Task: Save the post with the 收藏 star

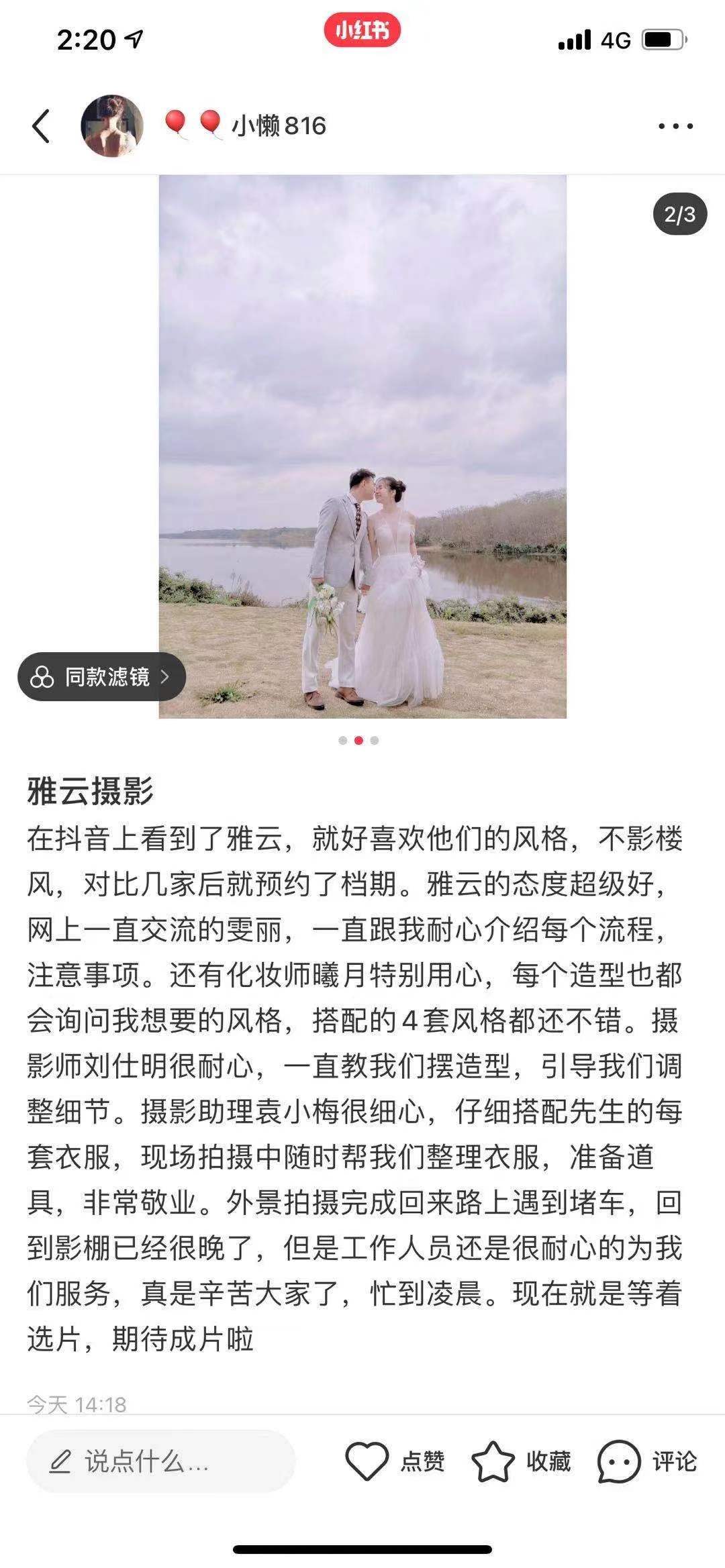Action: pyautogui.click(x=493, y=1461)
